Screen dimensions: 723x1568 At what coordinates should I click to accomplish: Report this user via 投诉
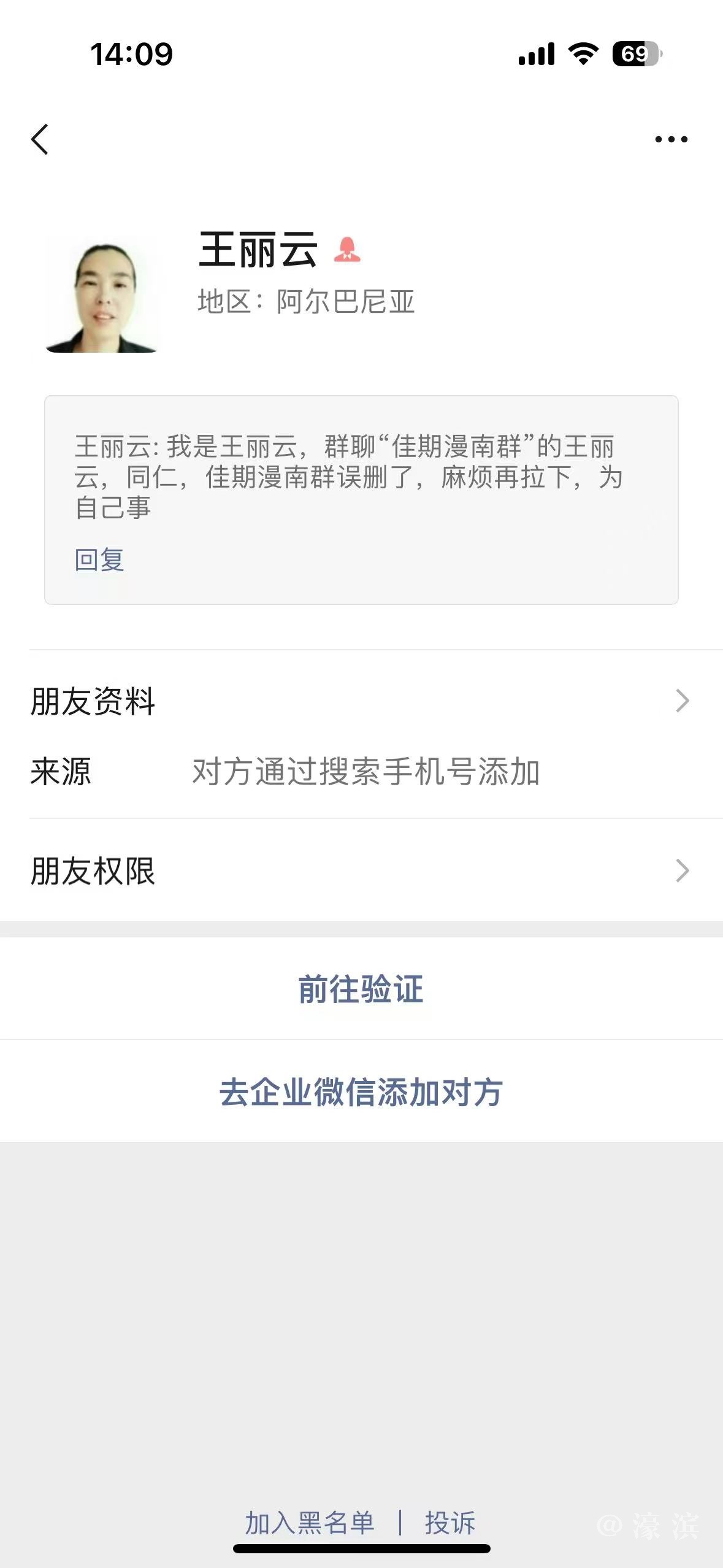[x=449, y=1523]
